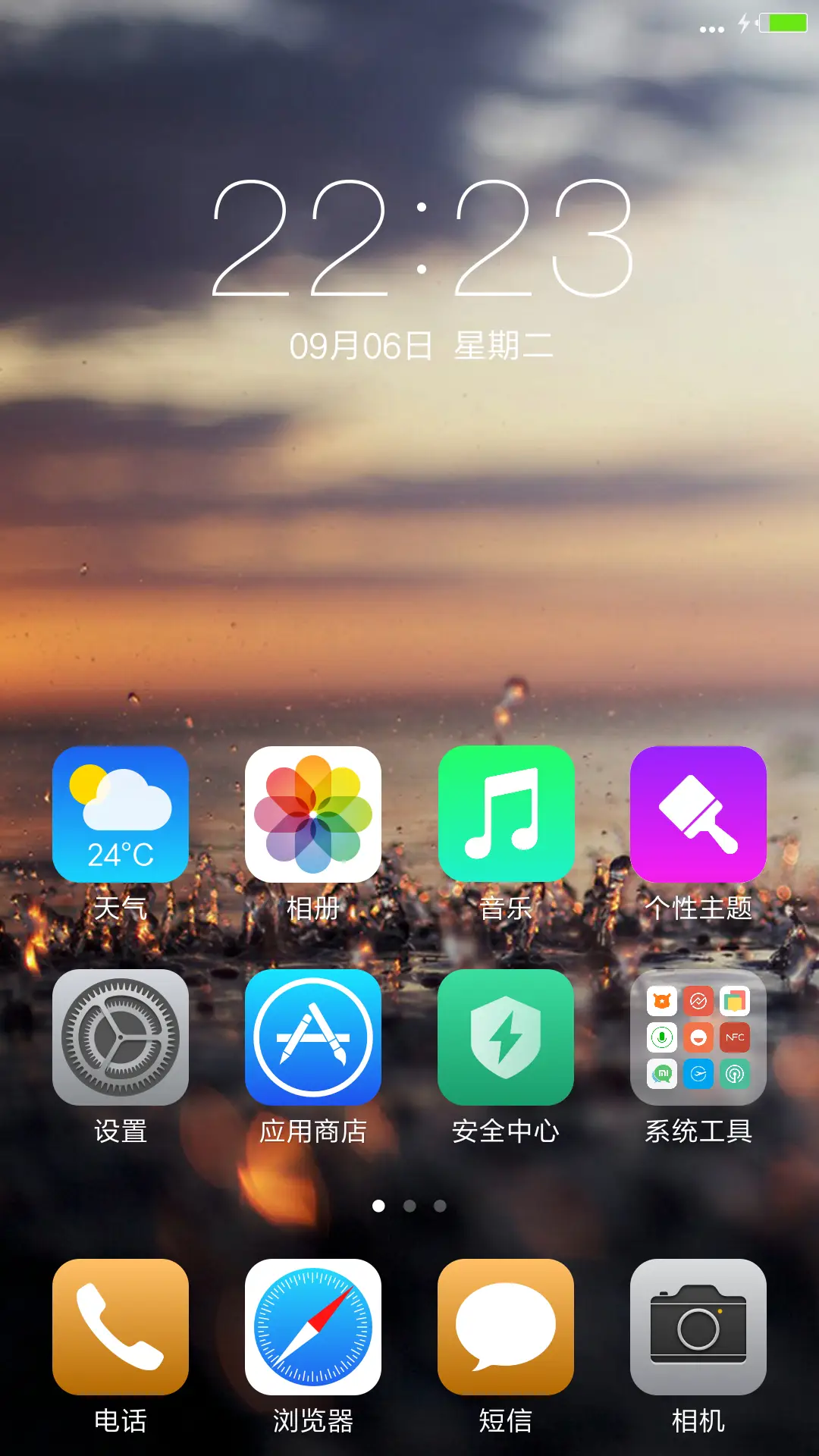This screenshot has width=819, height=1456.
Task: Tap the 22:23 clock widget
Action: pyautogui.click(x=422, y=239)
